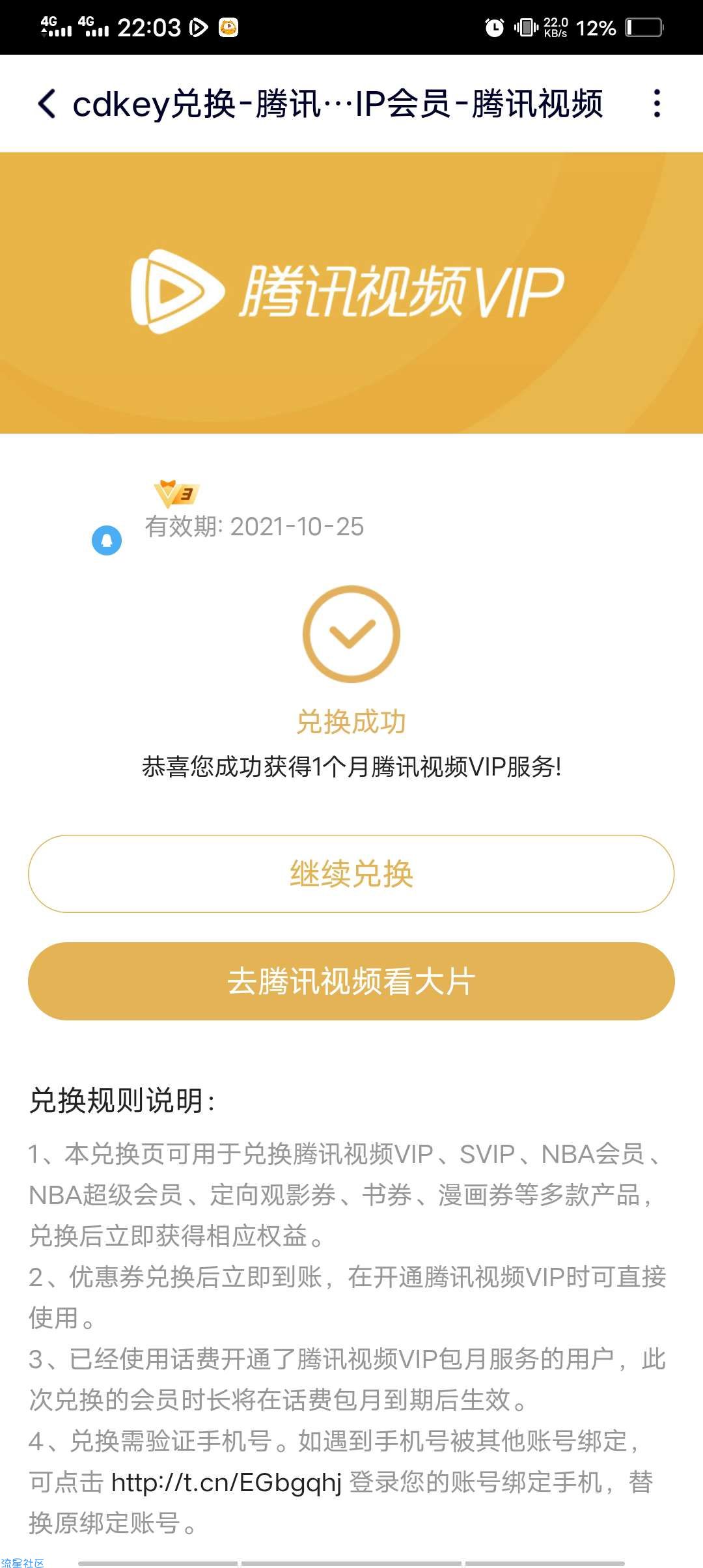Open the three-dot overflow menu
The width and height of the screenshot is (703, 1568).
pyautogui.click(x=657, y=104)
